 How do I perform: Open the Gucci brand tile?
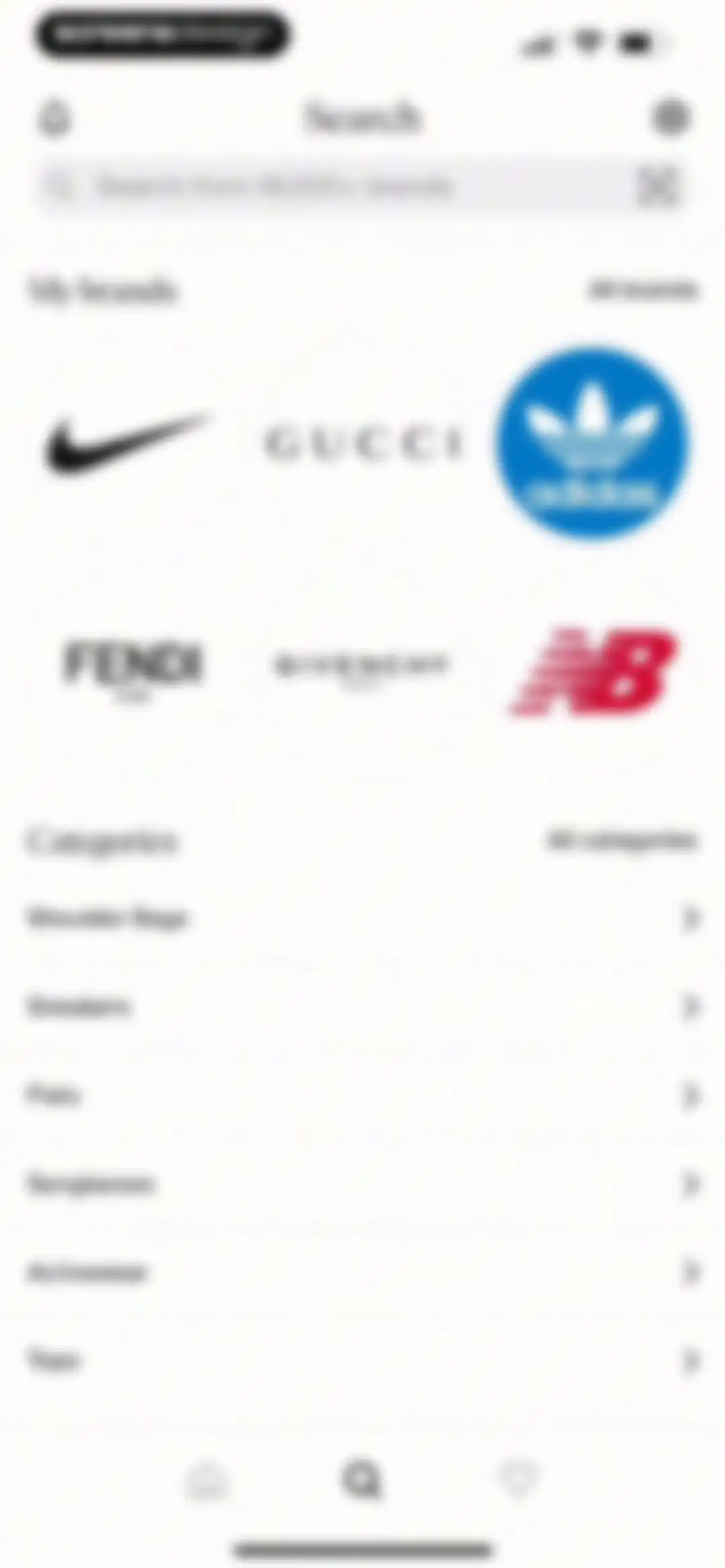click(x=362, y=443)
